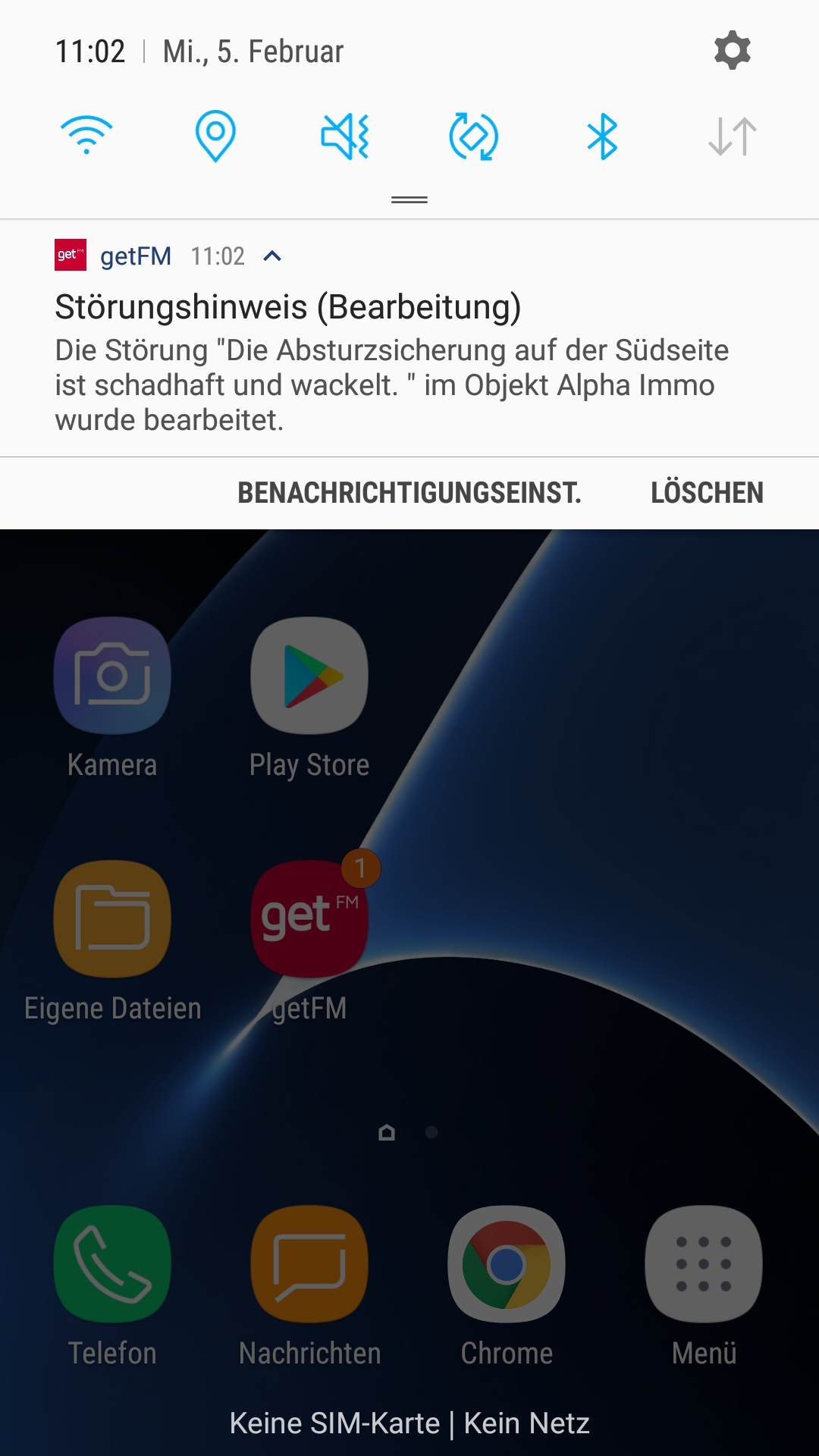The width and height of the screenshot is (819, 1456).
Task: Open Benachrichtigungseinst. notification settings
Action: [409, 493]
